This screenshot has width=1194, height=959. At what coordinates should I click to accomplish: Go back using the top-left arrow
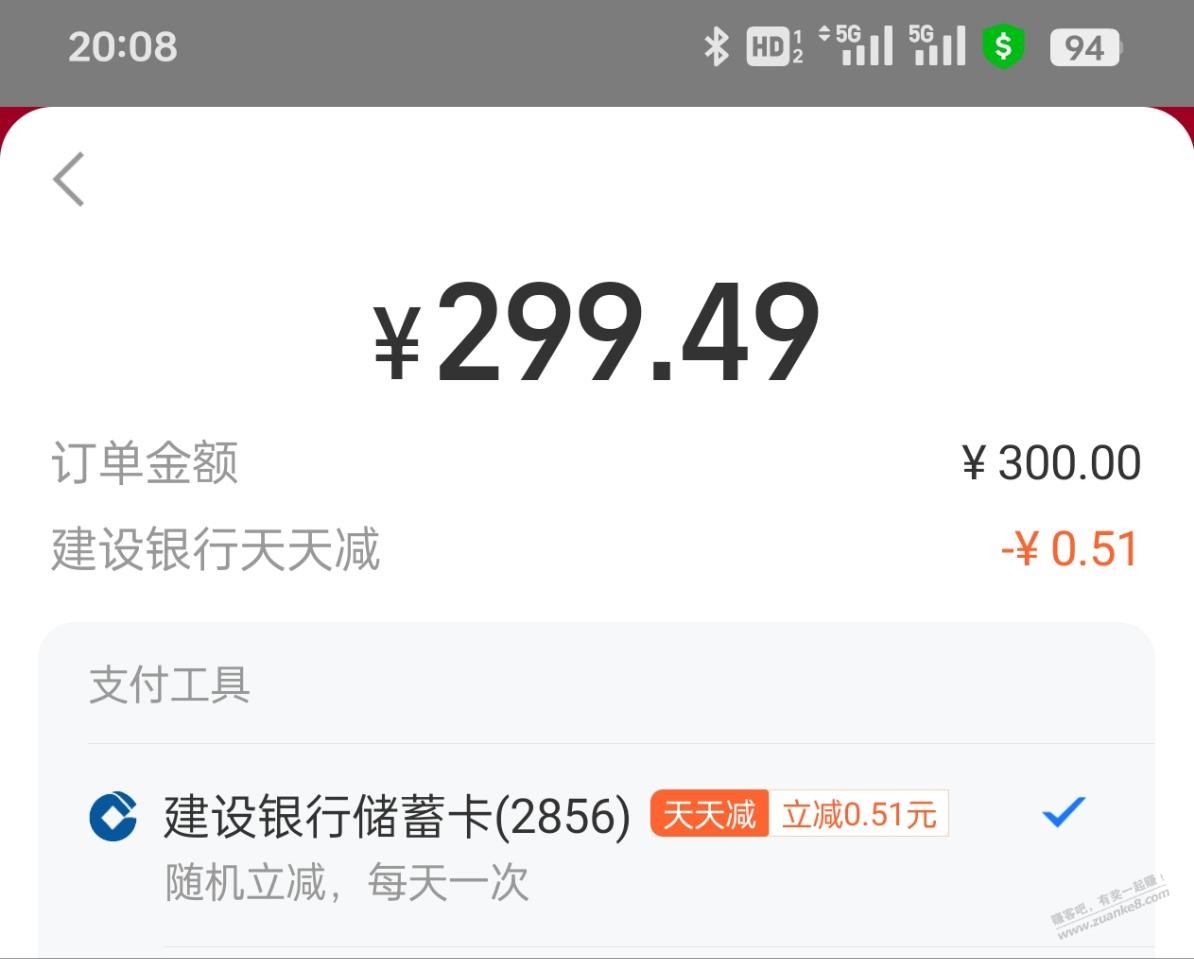coord(69,180)
